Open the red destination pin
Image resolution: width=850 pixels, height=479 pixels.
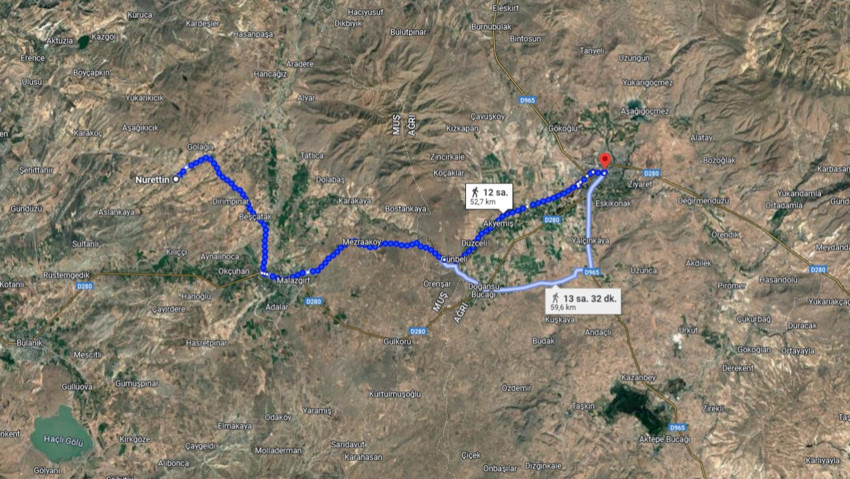pos(604,161)
